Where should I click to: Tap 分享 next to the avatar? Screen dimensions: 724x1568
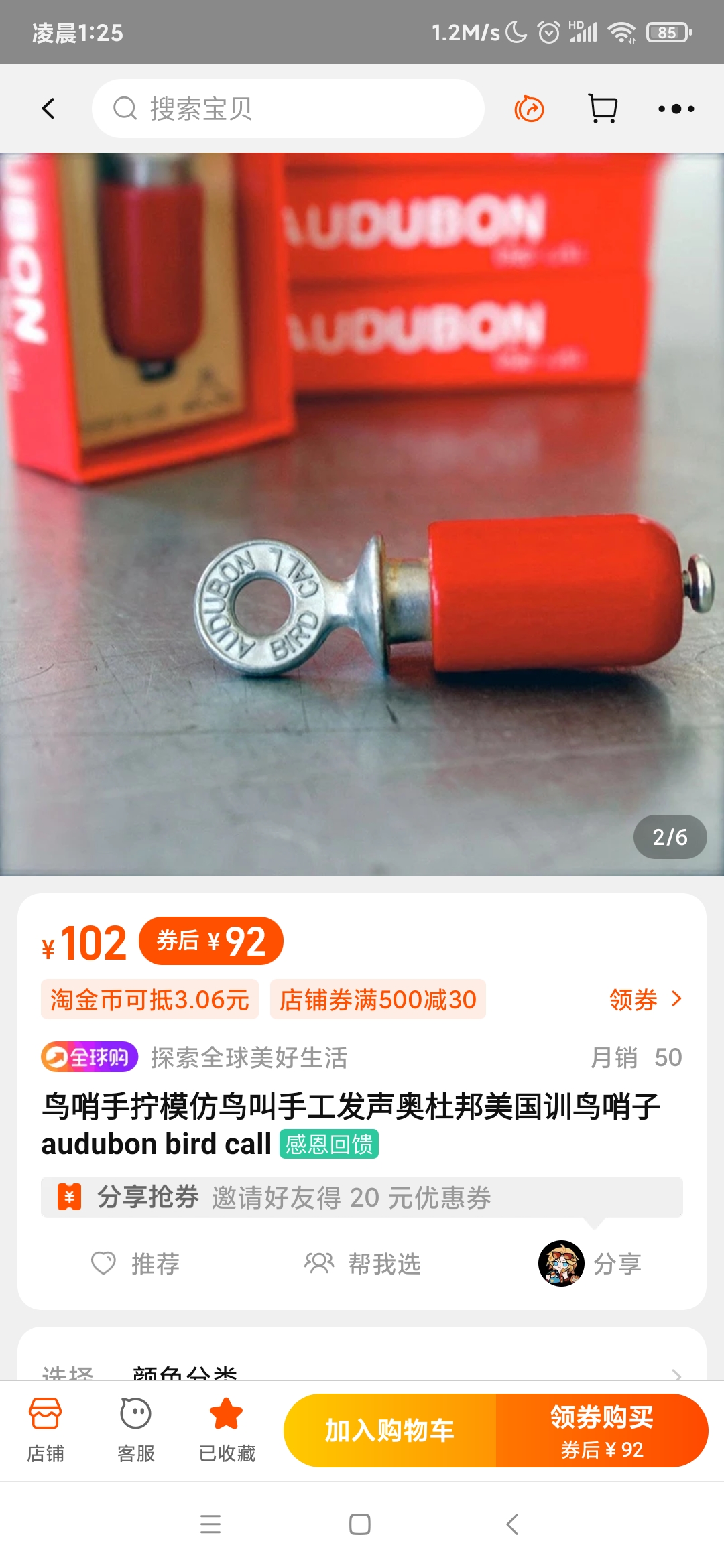coord(616,1264)
